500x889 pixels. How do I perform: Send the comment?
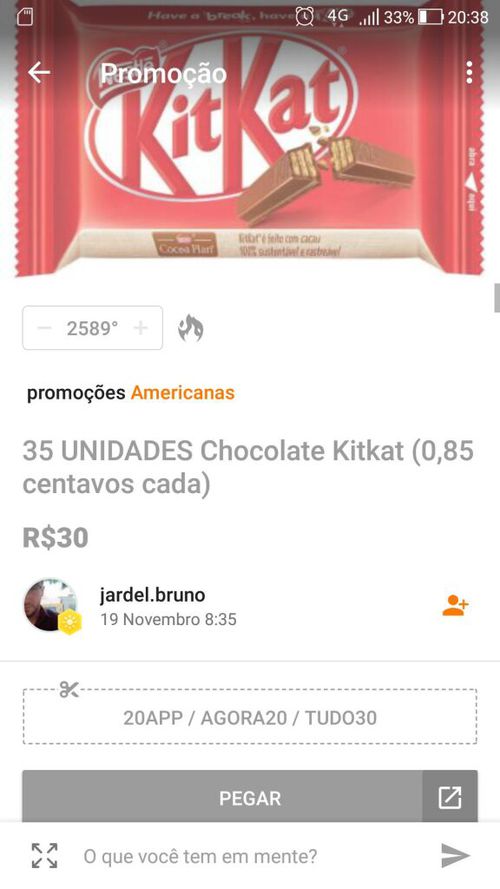pos(456,856)
